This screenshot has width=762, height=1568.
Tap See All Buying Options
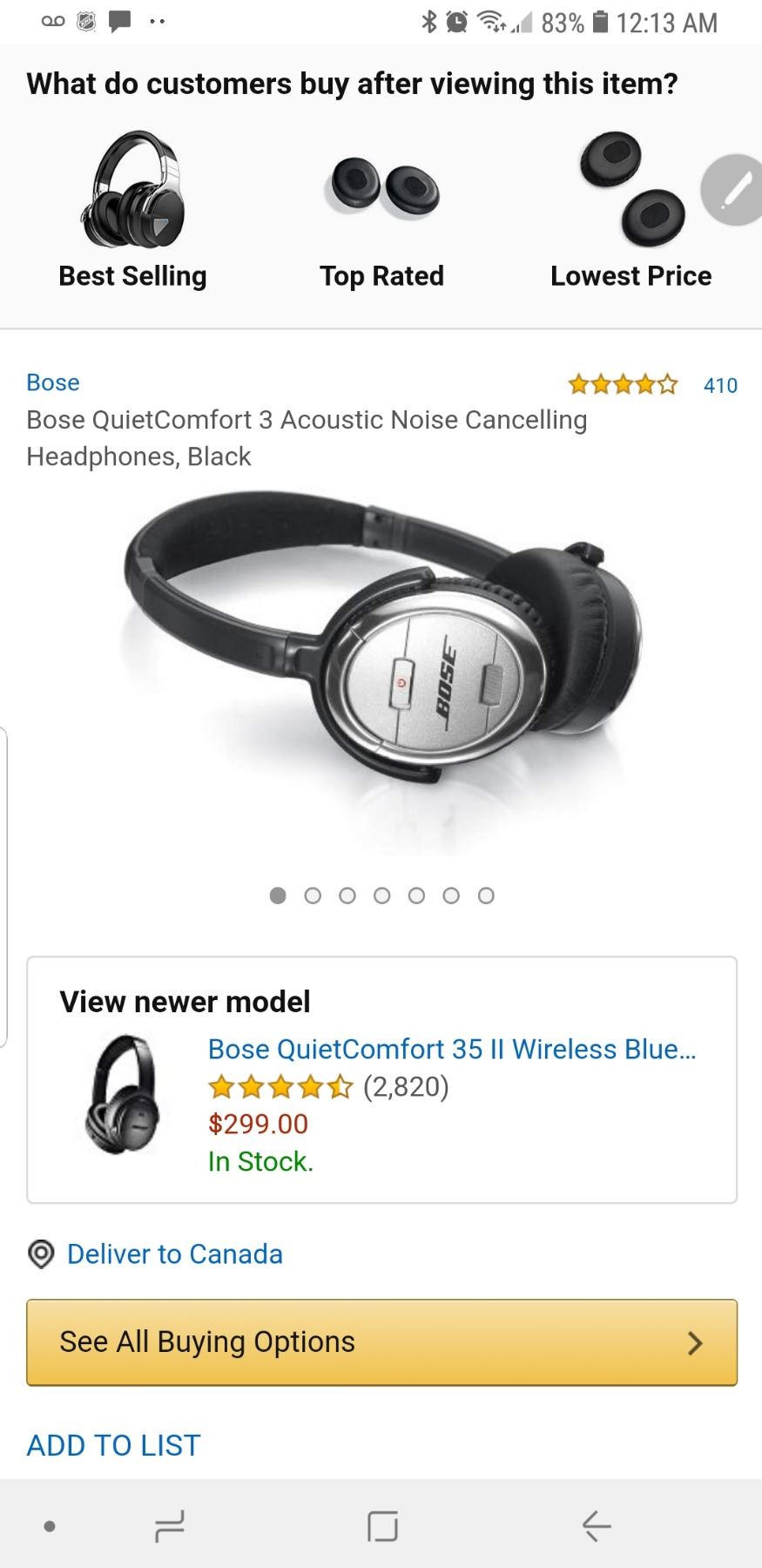click(381, 1342)
